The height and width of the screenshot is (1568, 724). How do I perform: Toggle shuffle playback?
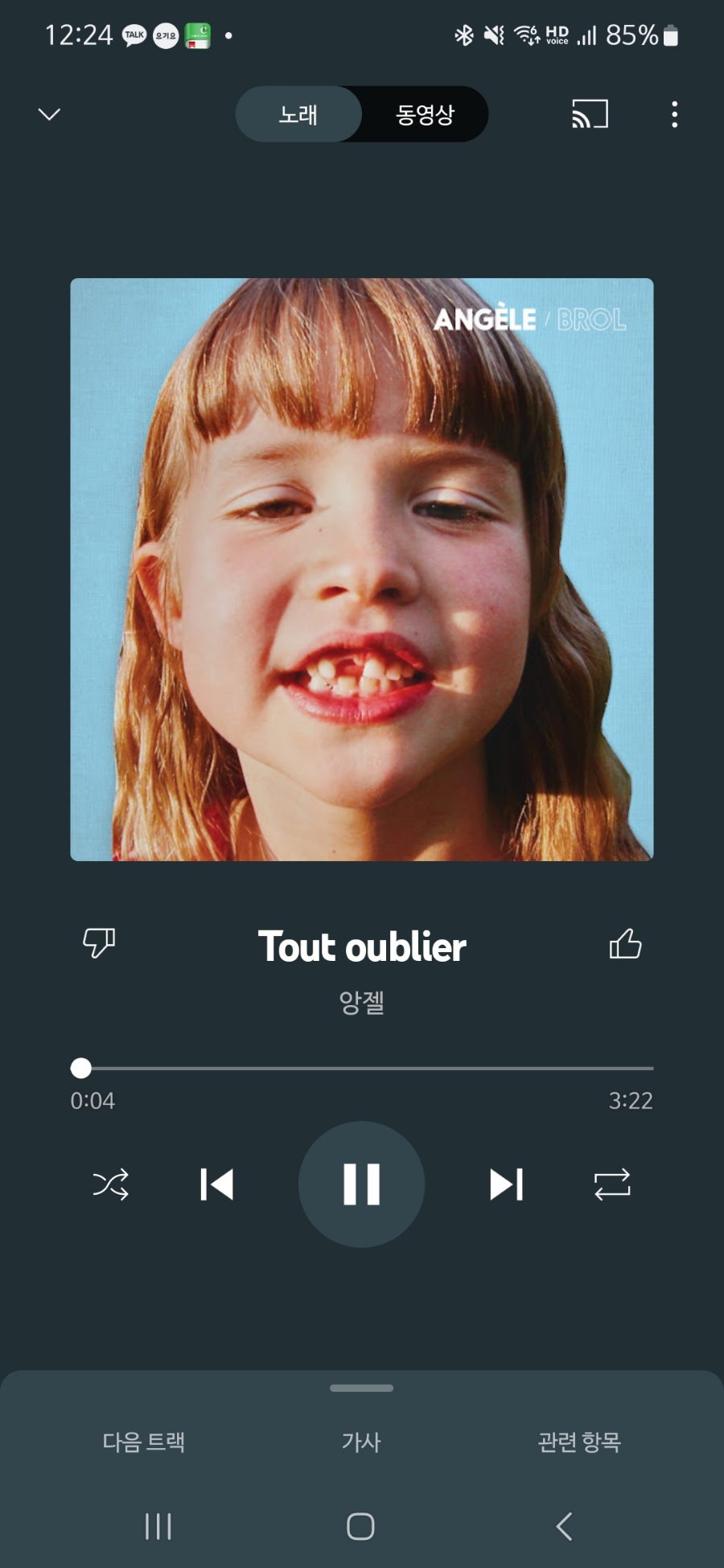pyautogui.click(x=110, y=1184)
